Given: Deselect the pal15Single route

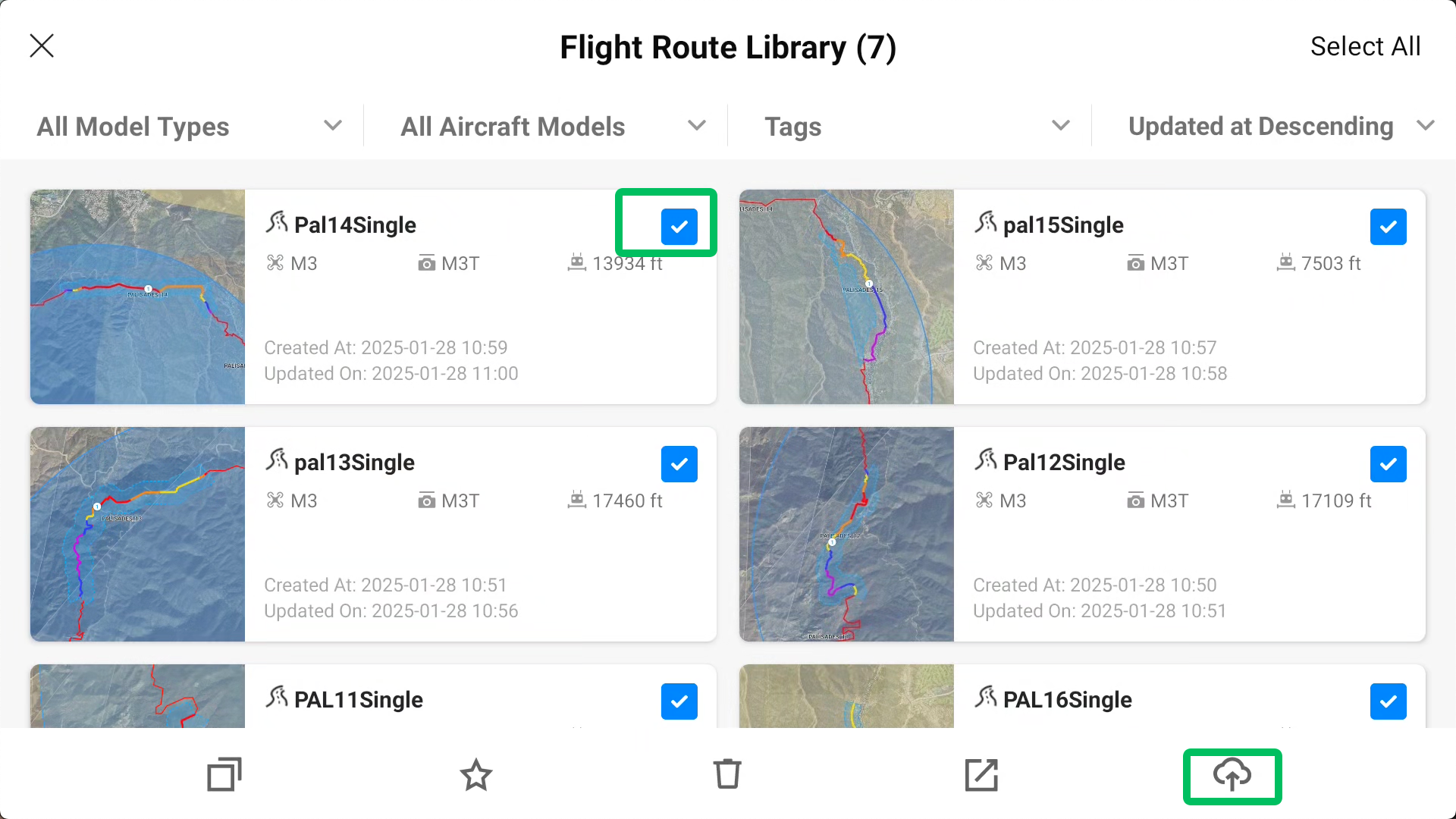Looking at the screenshot, I should tap(1388, 226).
